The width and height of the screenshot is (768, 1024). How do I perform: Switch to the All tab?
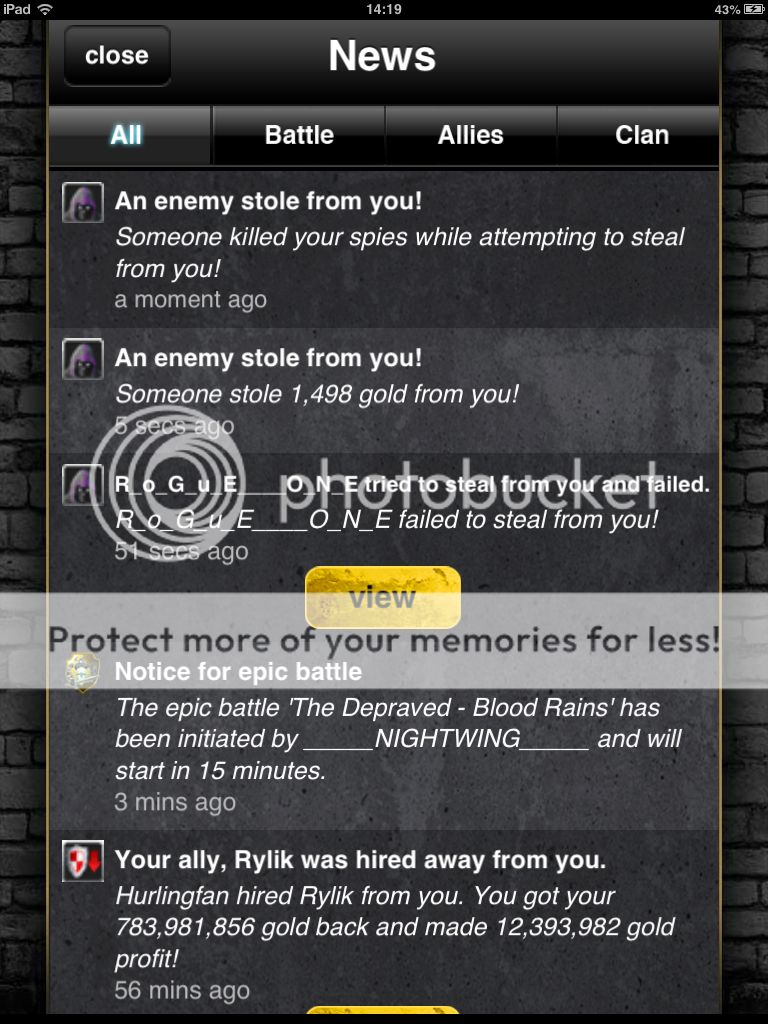[128, 135]
